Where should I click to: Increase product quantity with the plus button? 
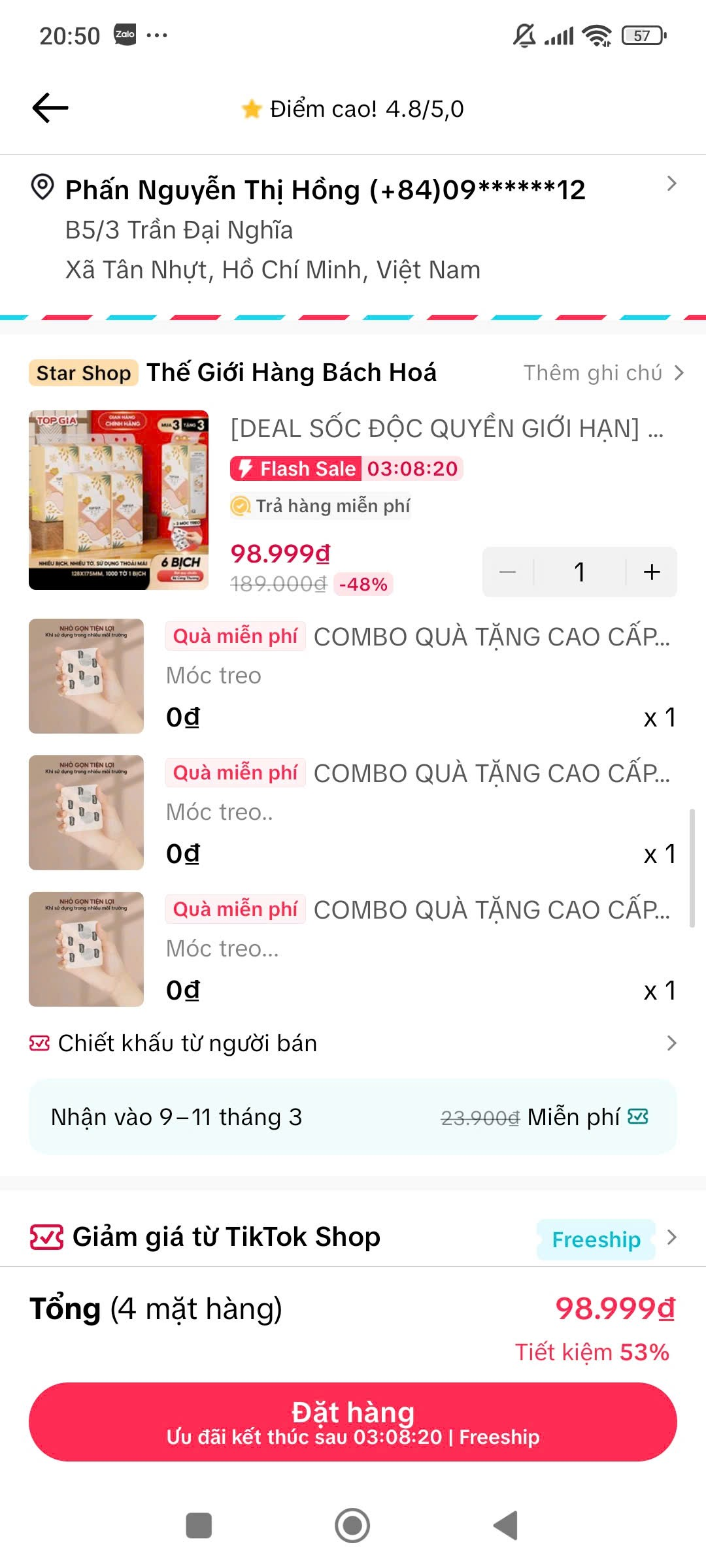pyautogui.click(x=651, y=572)
